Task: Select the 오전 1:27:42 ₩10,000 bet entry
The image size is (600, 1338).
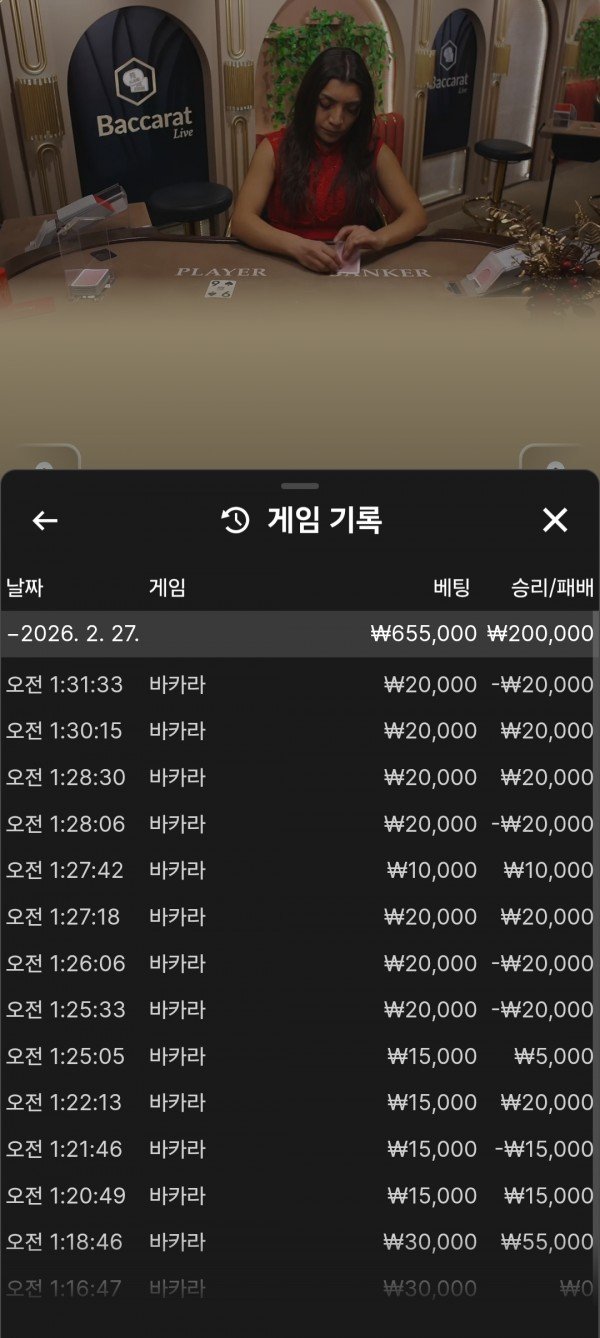Action: pos(300,870)
